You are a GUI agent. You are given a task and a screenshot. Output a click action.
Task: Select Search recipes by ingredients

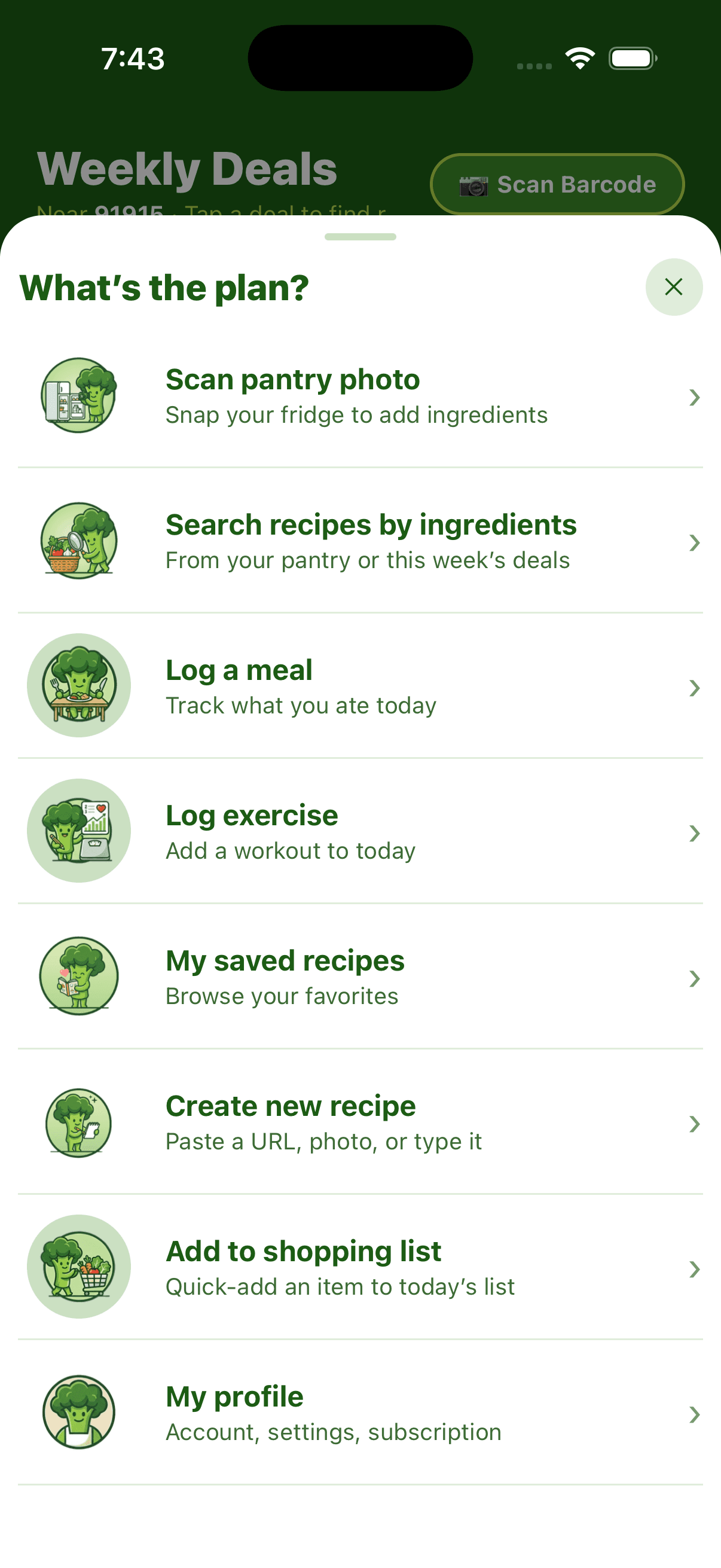click(360, 541)
